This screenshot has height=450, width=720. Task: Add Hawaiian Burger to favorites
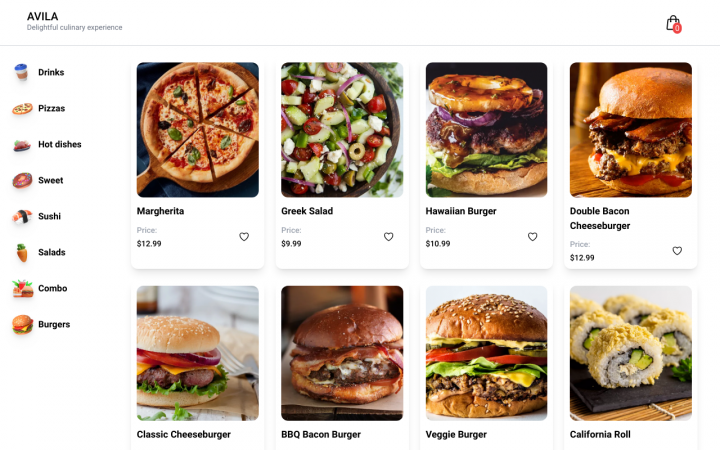[x=532, y=237]
